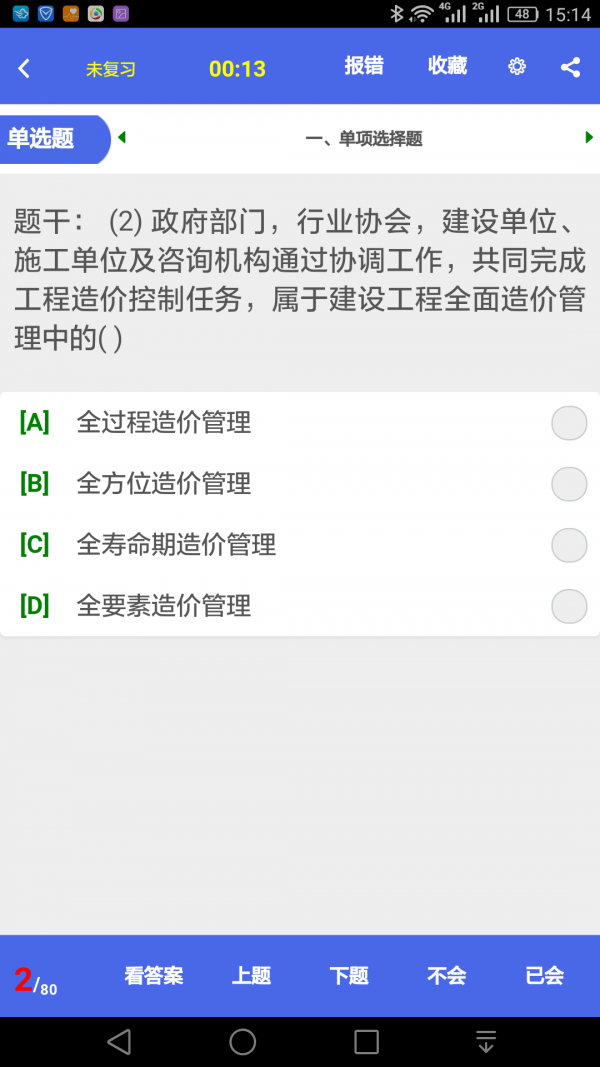Image resolution: width=600 pixels, height=1067 pixels.
Task: Tap 看答案 to view the answer
Action: pos(154,976)
